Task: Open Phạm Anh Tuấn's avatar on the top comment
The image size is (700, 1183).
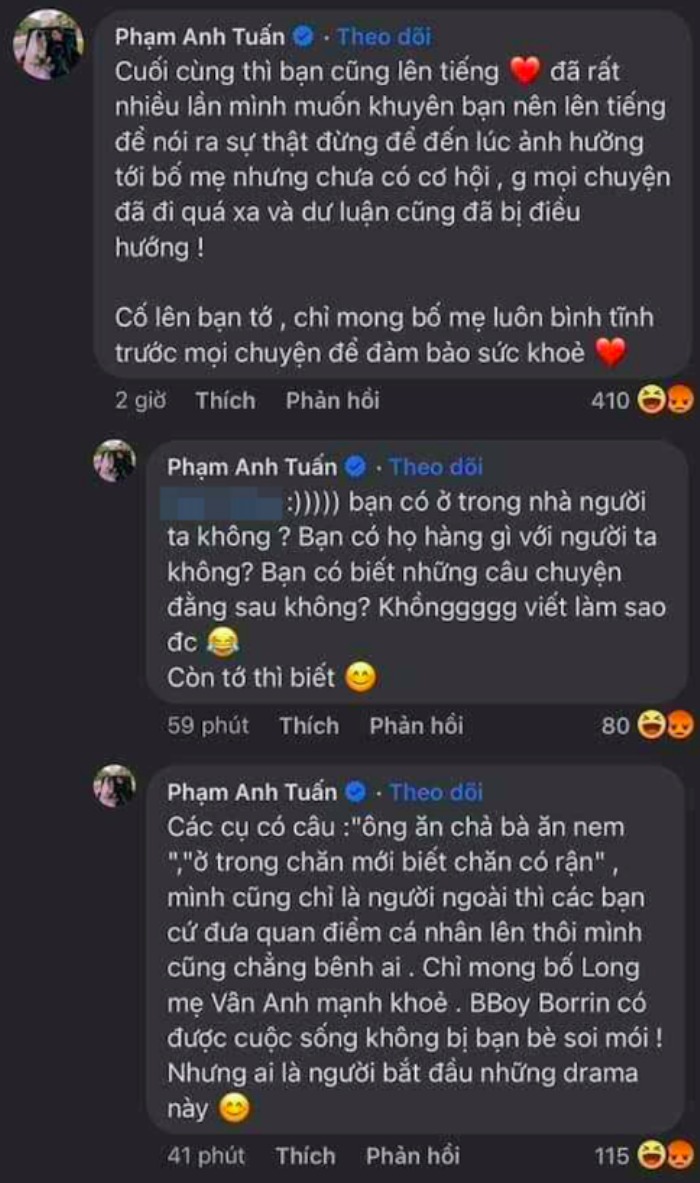Action: point(47,45)
